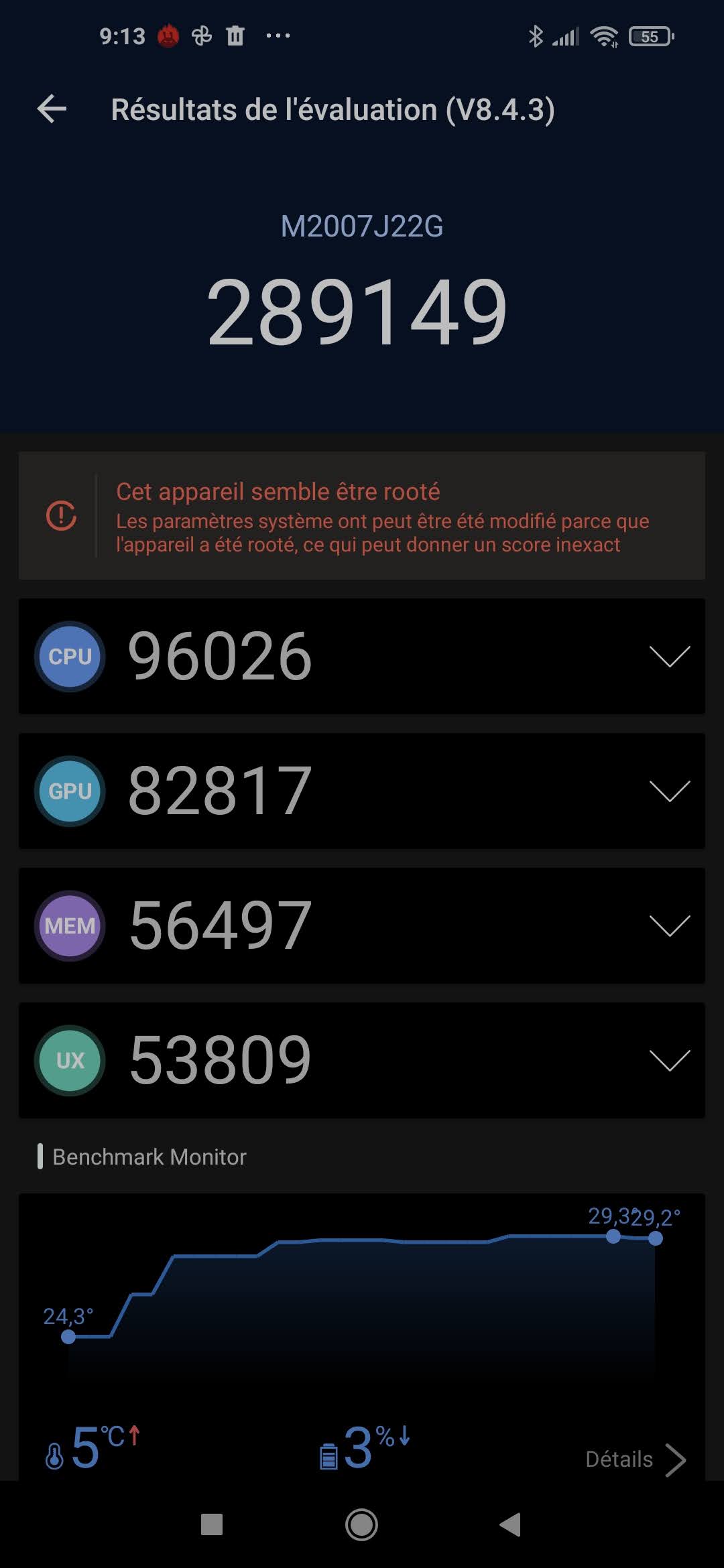
Task: Expand the GPU score 82817
Action: click(669, 791)
